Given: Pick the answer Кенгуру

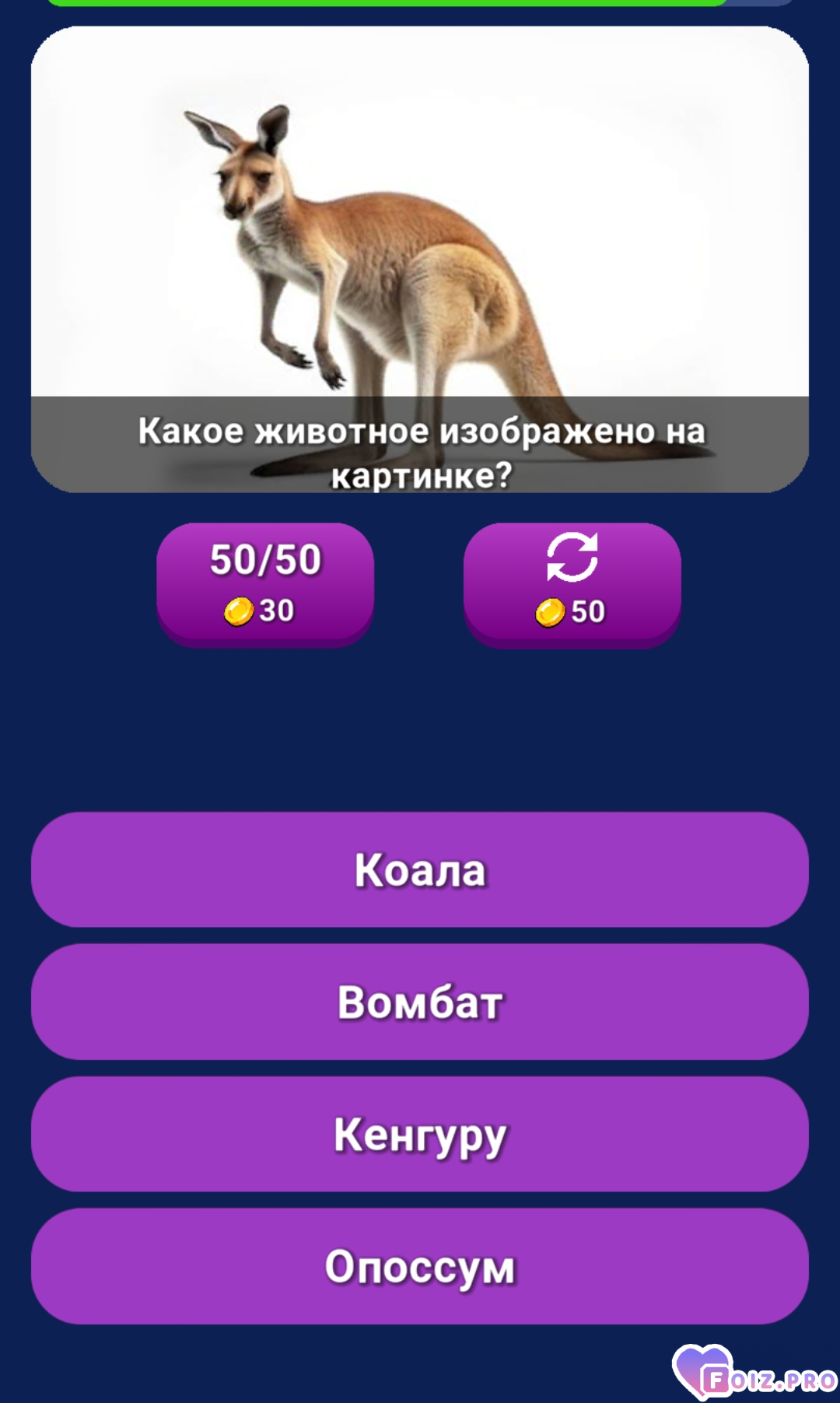Looking at the screenshot, I should (420, 1134).
